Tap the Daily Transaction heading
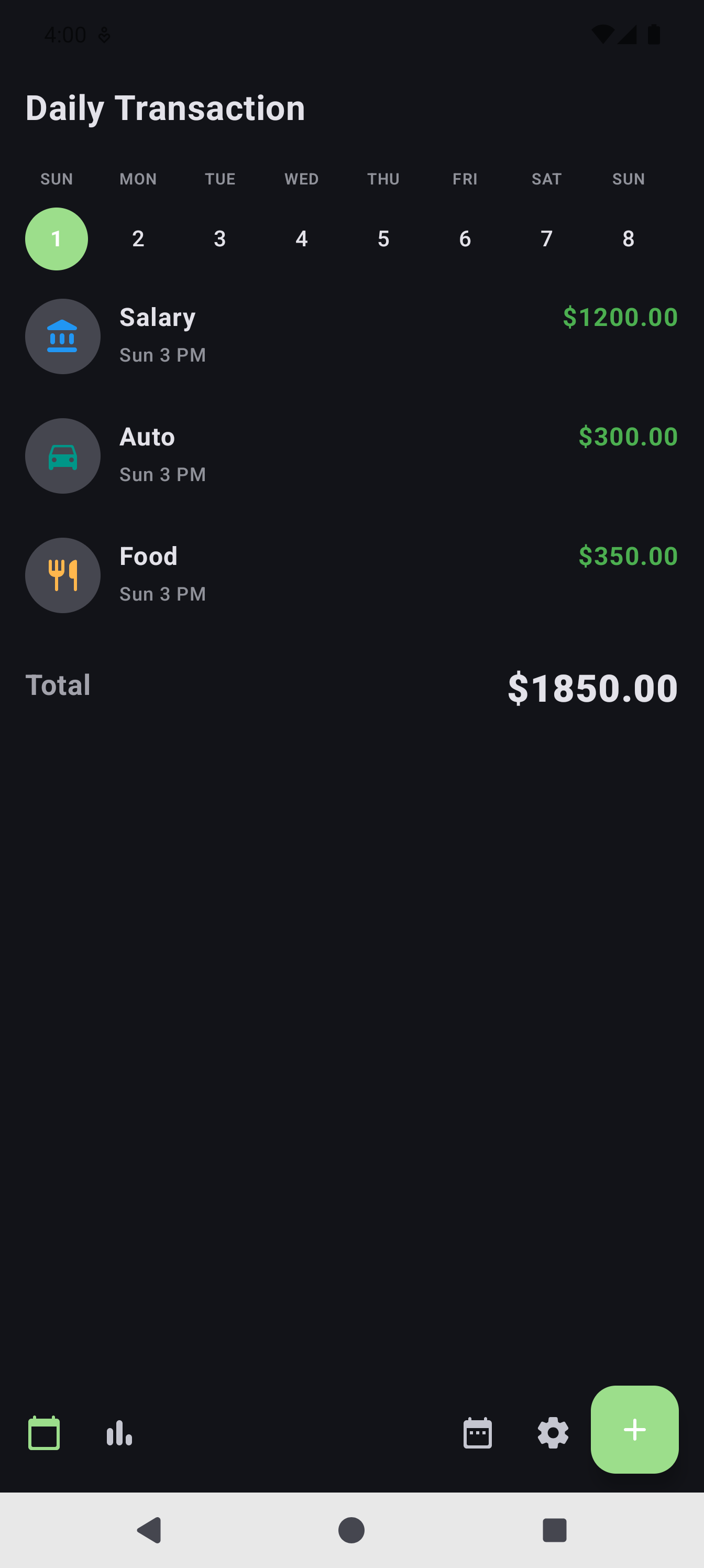 [x=165, y=108]
